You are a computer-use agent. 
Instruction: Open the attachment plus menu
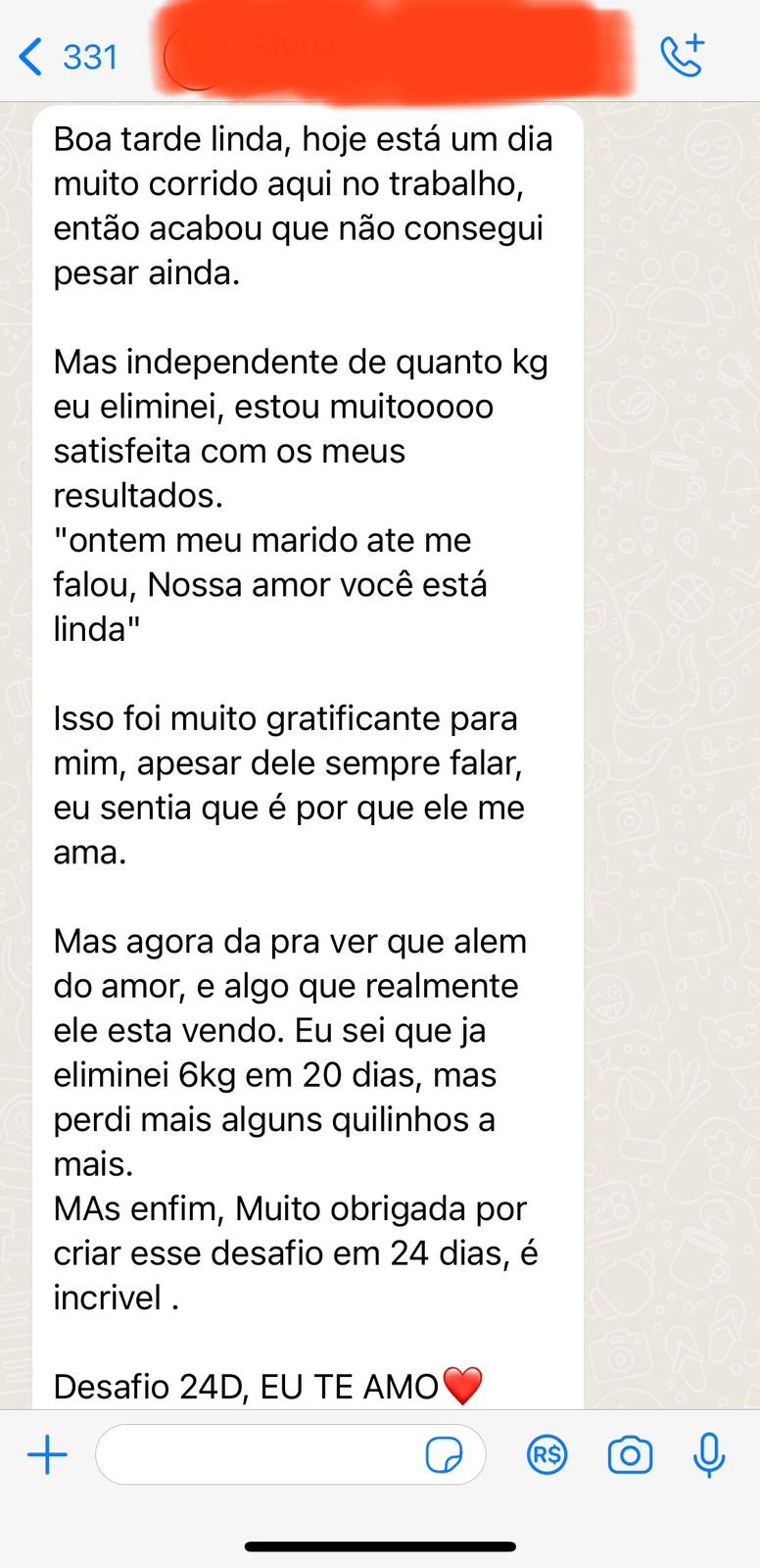tap(47, 1455)
